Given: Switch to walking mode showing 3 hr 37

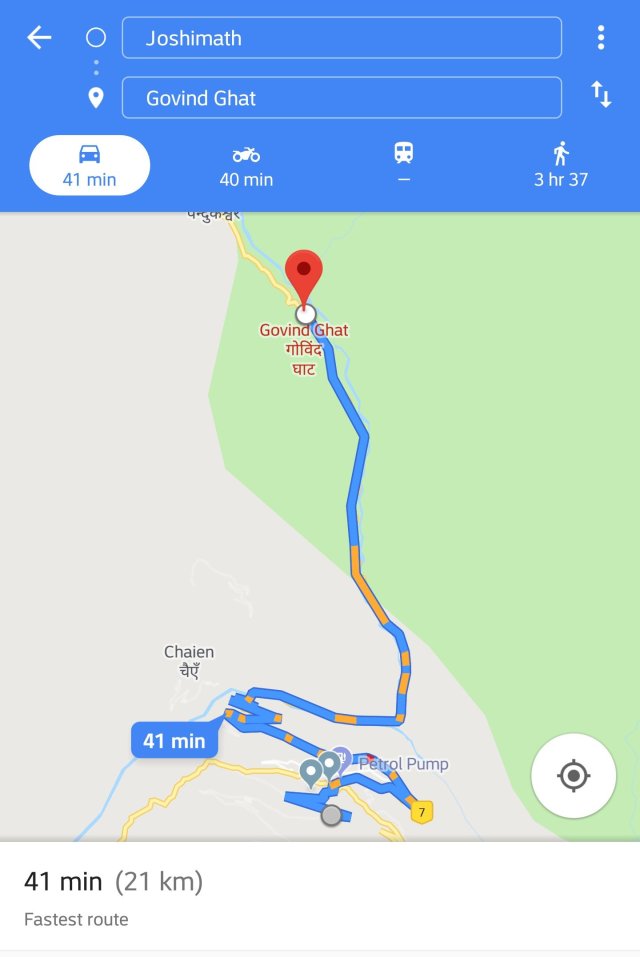Looking at the screenshot, I should (x=560, y=165).
